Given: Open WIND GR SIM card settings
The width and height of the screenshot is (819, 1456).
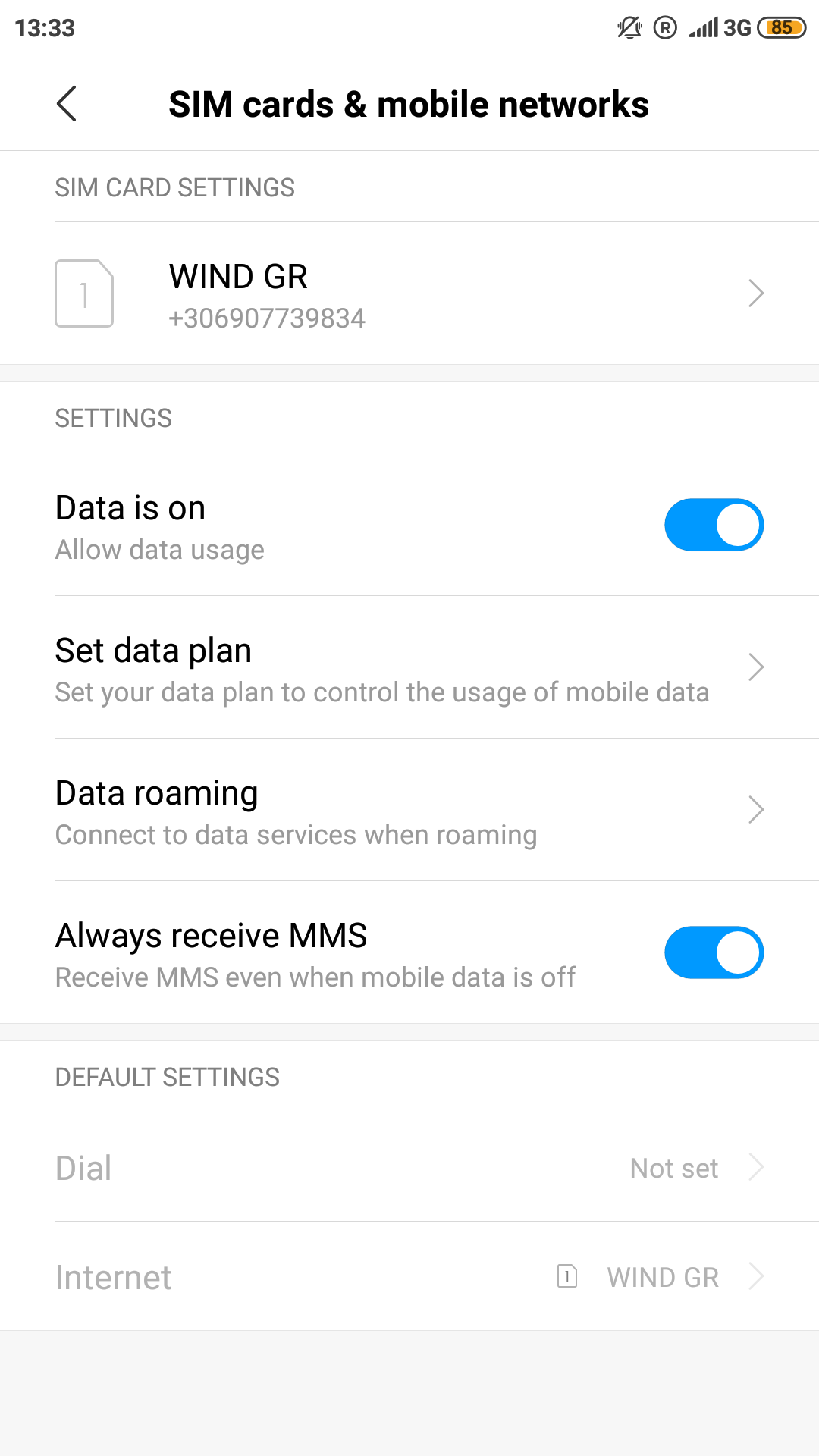Looking at the screenshot, I should click(x=409, y=294).
